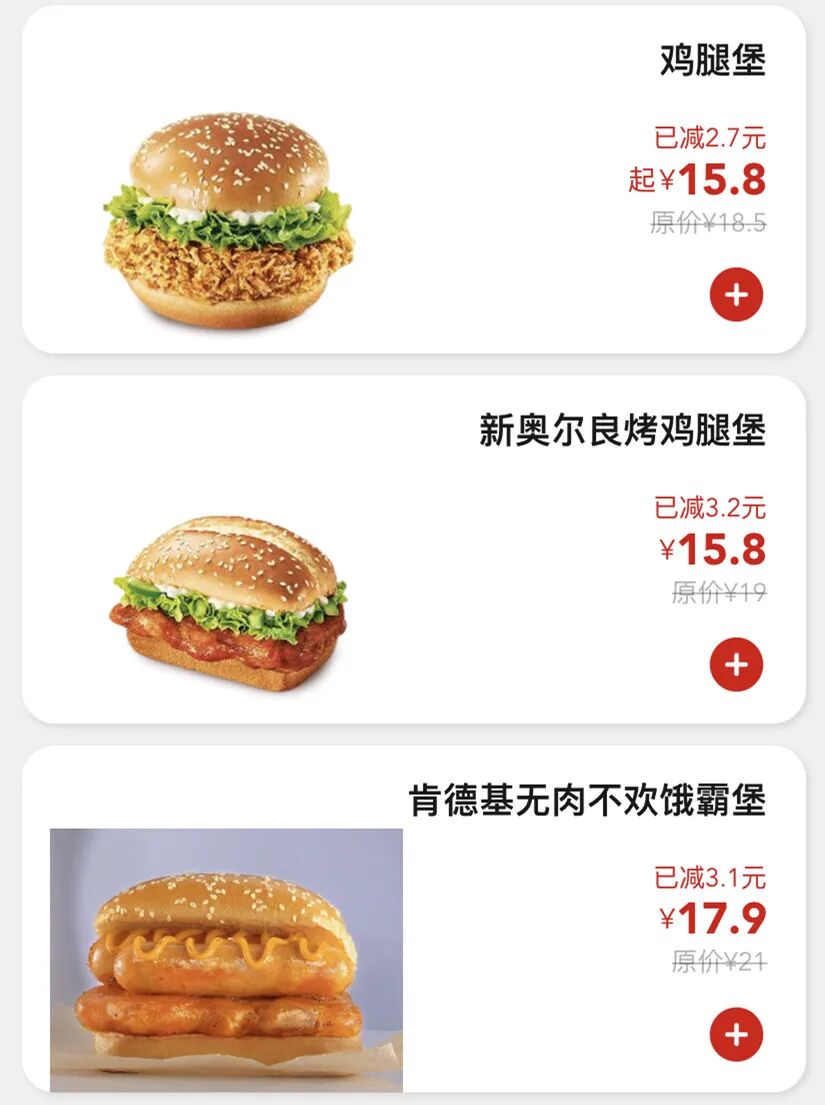Add 新奥尔良烤鸡腿堡 to the cart
This screenshot has width=825, height=1105.
click(x=736, y=665)
